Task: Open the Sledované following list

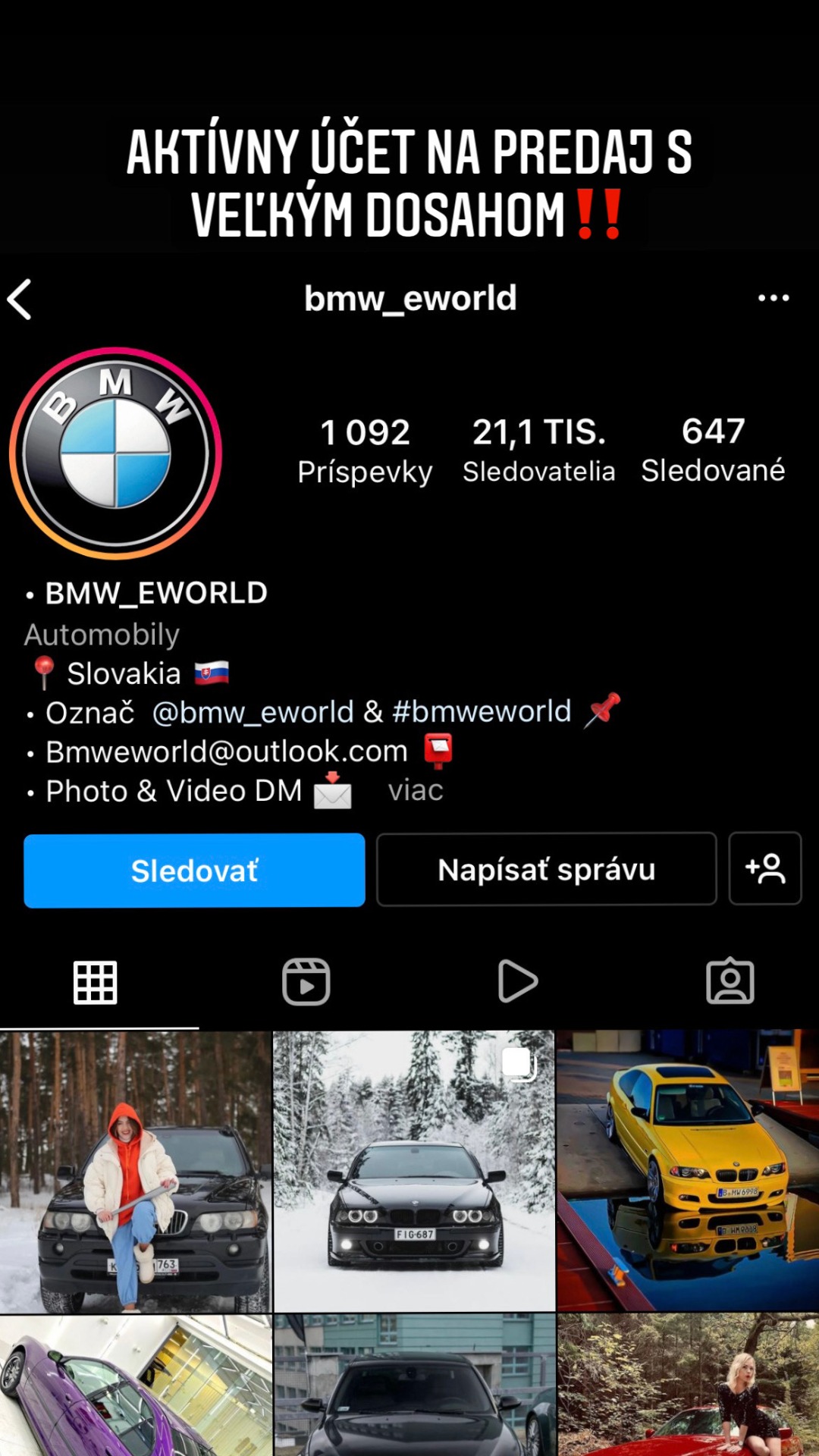Action: click(713, 450)
